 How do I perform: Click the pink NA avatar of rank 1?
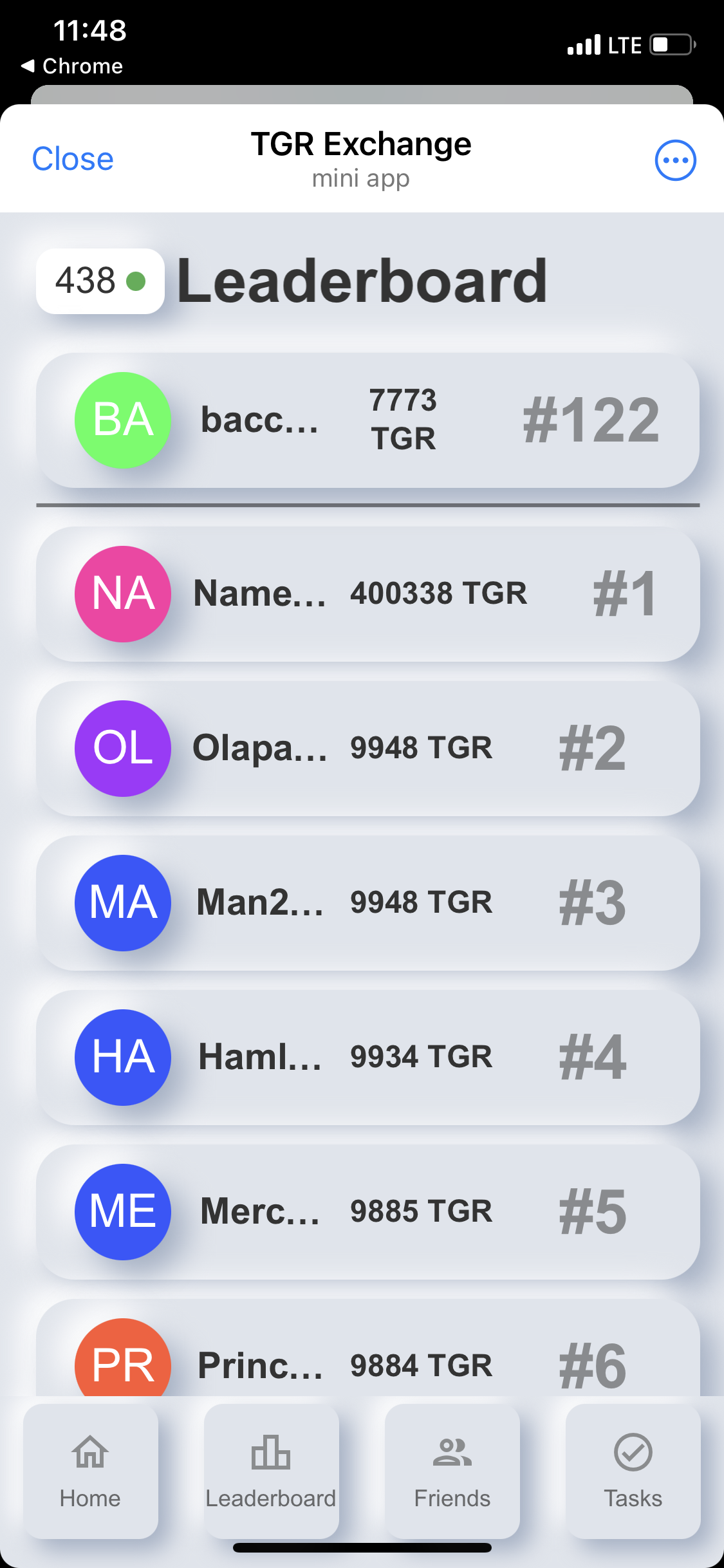tap(122, 593)
